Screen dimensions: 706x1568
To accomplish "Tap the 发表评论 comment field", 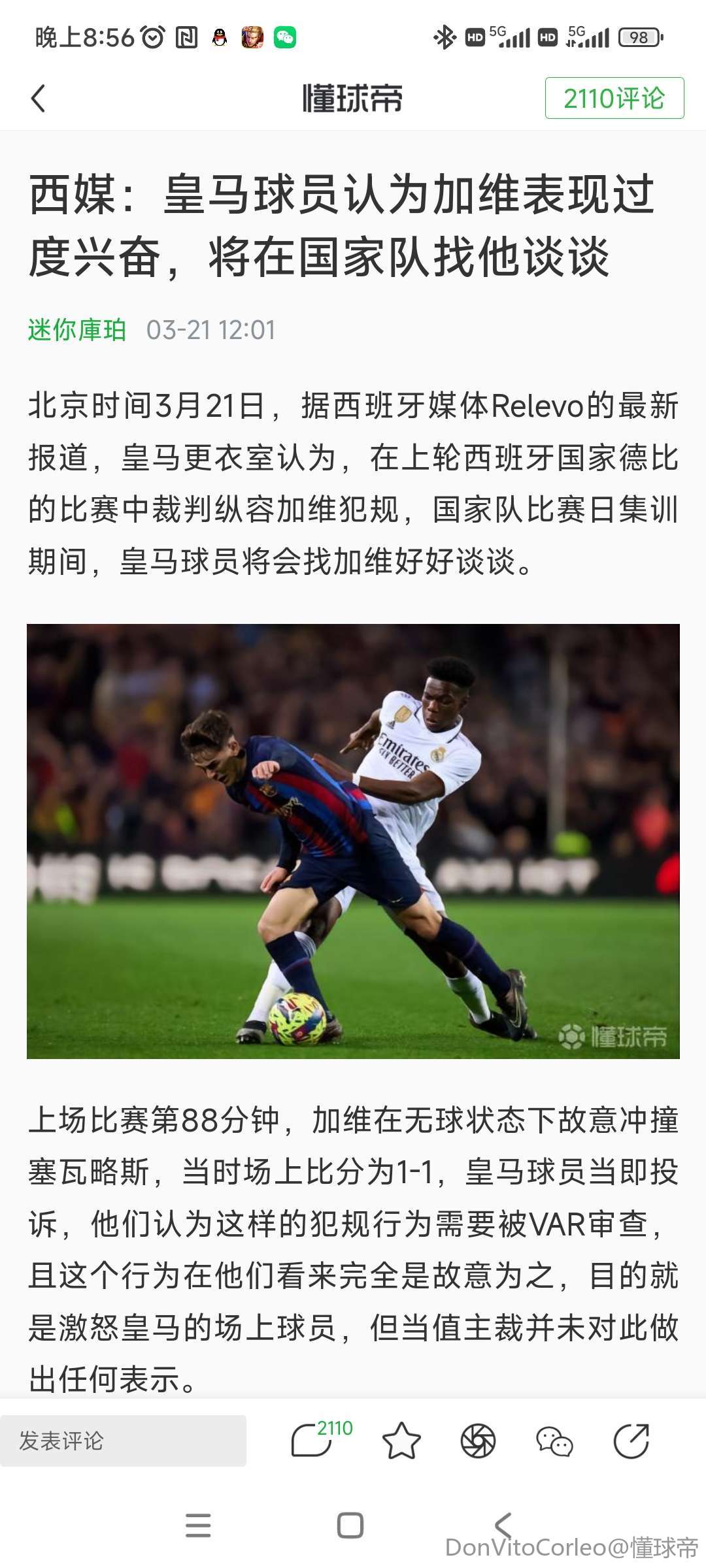I will tap(123, 1441).
